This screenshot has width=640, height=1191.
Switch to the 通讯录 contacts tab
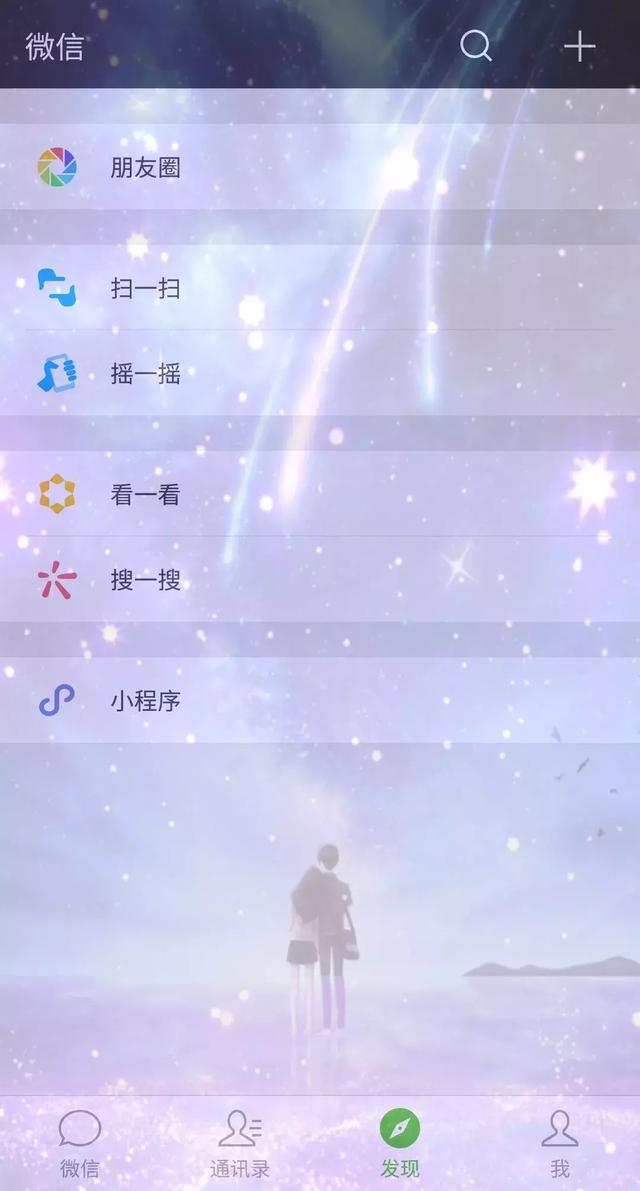click(x=240, y=1143)
